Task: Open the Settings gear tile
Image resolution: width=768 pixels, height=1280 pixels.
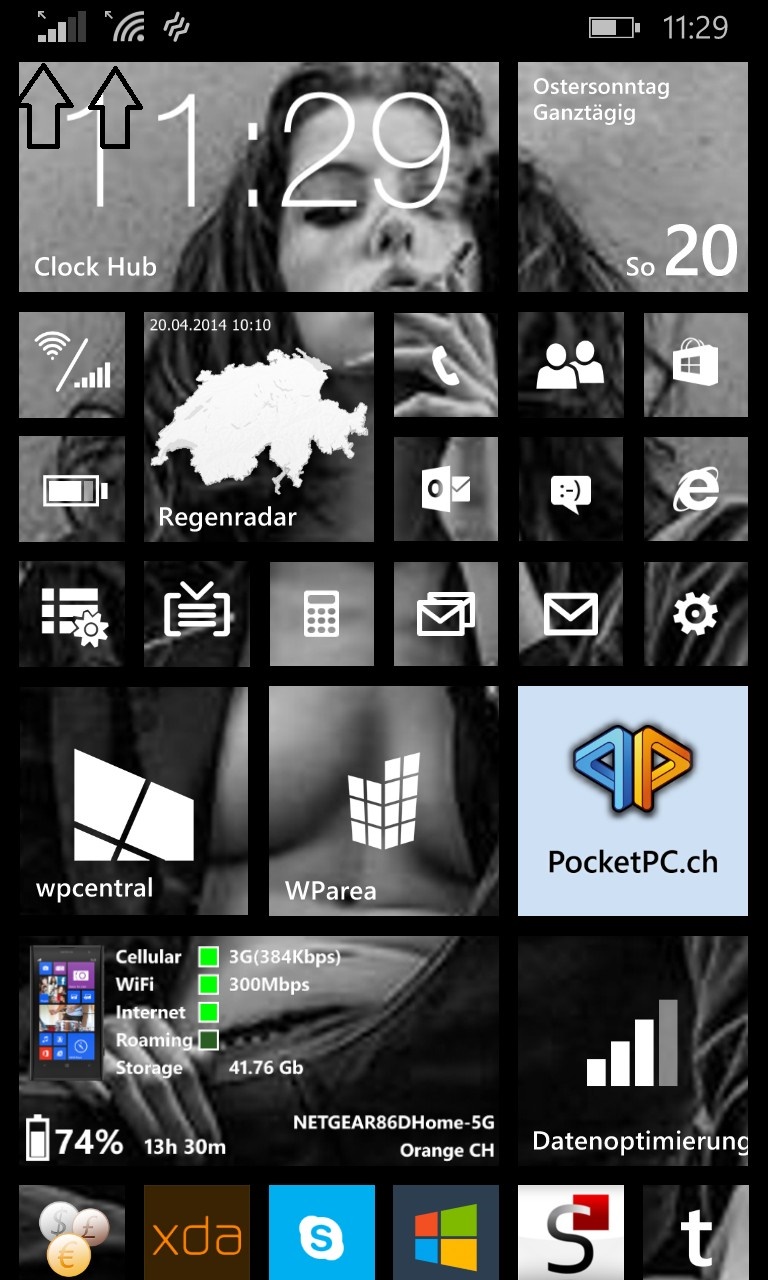Action: [696, 614]
